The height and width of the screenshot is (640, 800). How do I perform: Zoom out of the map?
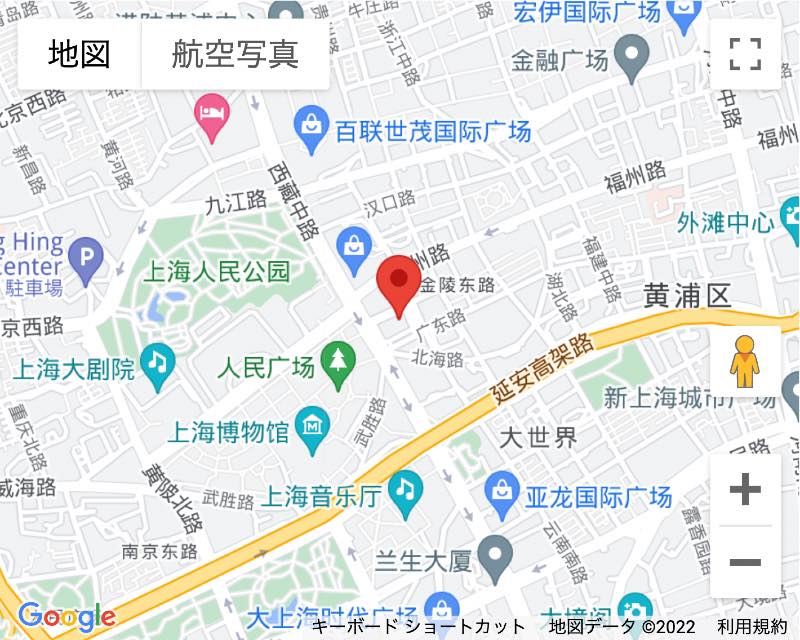pos(745,562)
